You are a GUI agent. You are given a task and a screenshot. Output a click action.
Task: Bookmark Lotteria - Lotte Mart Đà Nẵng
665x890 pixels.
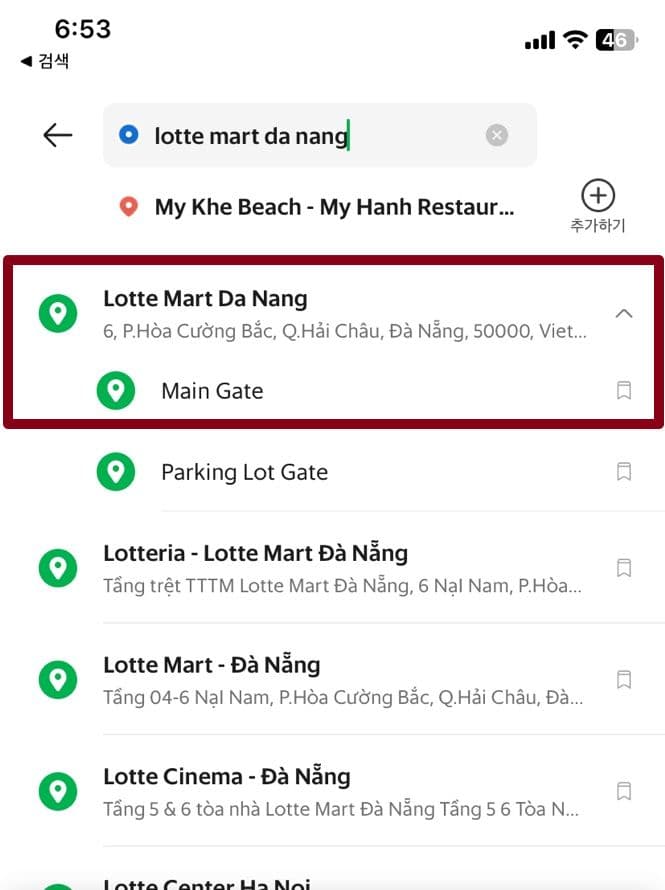(623, 568)
